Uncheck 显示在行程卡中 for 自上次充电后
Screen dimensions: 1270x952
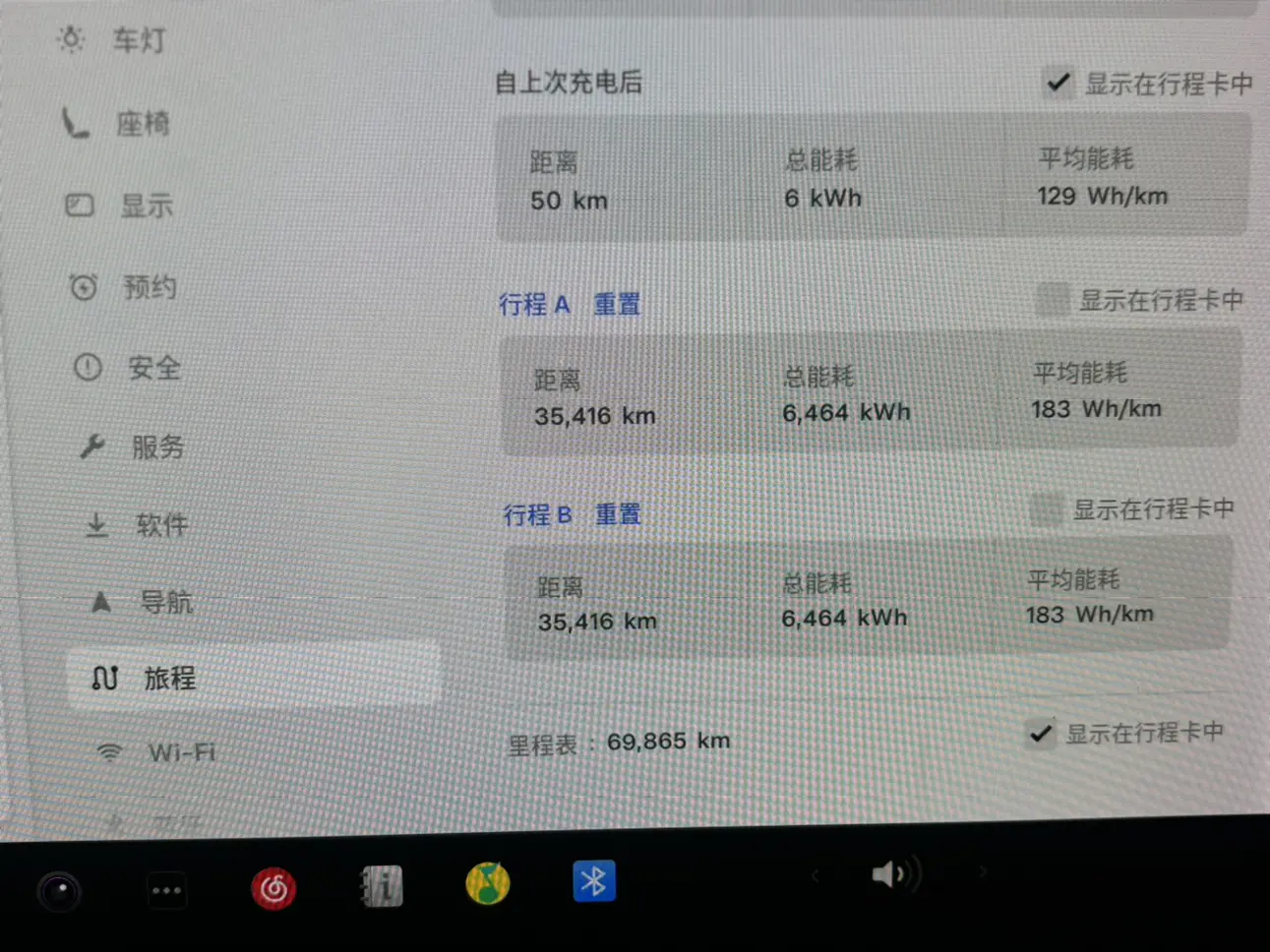(1058, 83)
